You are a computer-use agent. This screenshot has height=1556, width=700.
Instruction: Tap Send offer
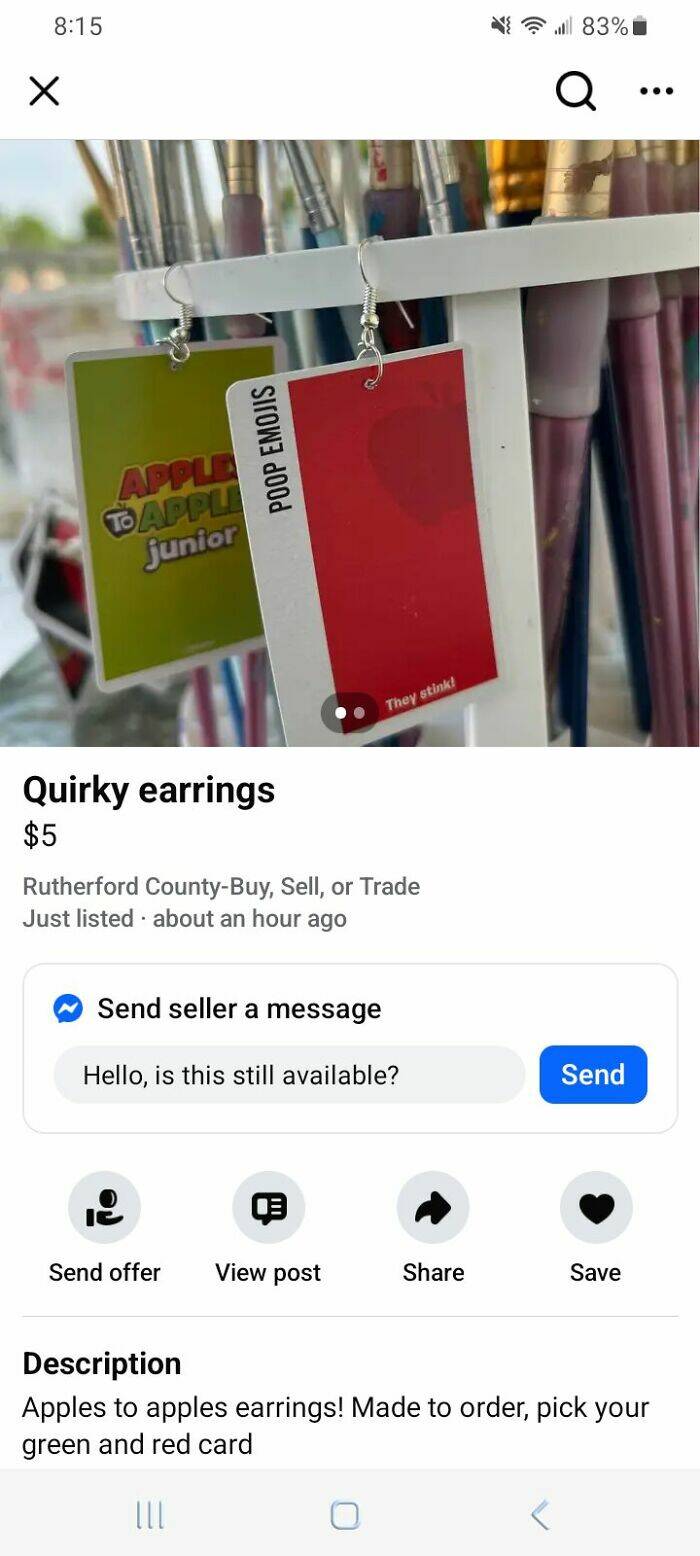104,1208
